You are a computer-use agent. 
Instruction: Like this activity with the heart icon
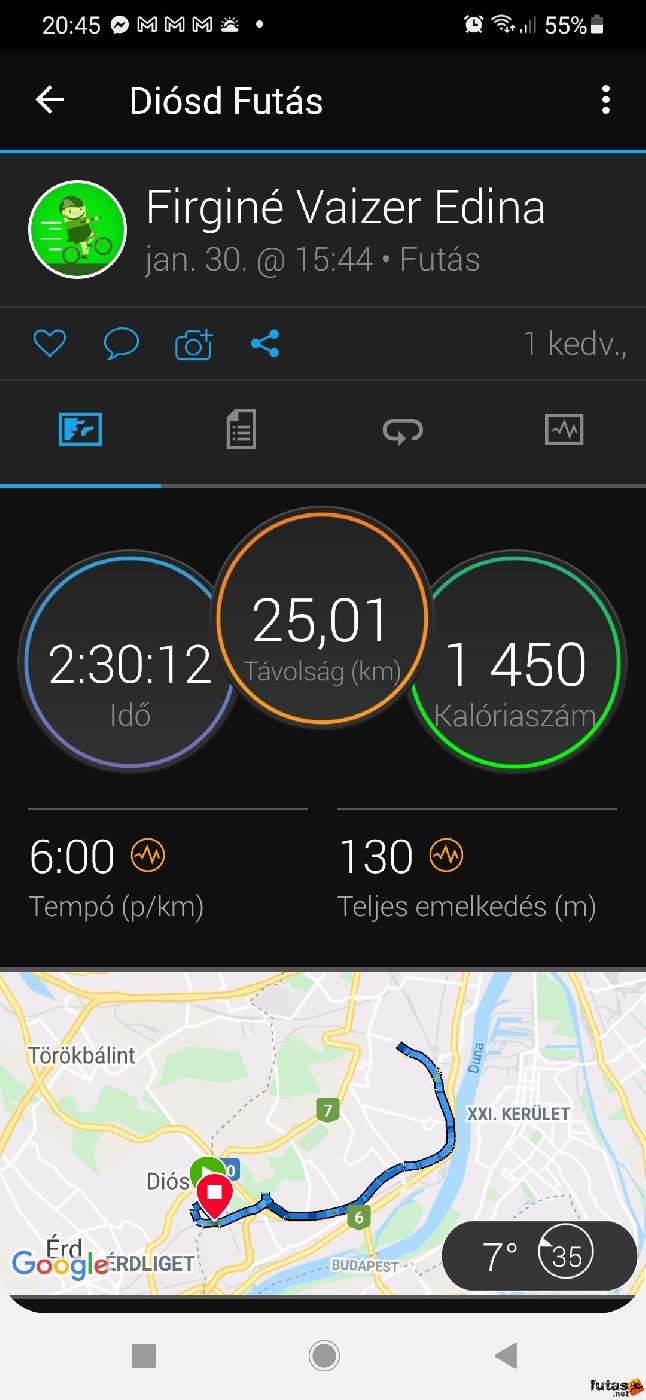[x=49, y=344]
